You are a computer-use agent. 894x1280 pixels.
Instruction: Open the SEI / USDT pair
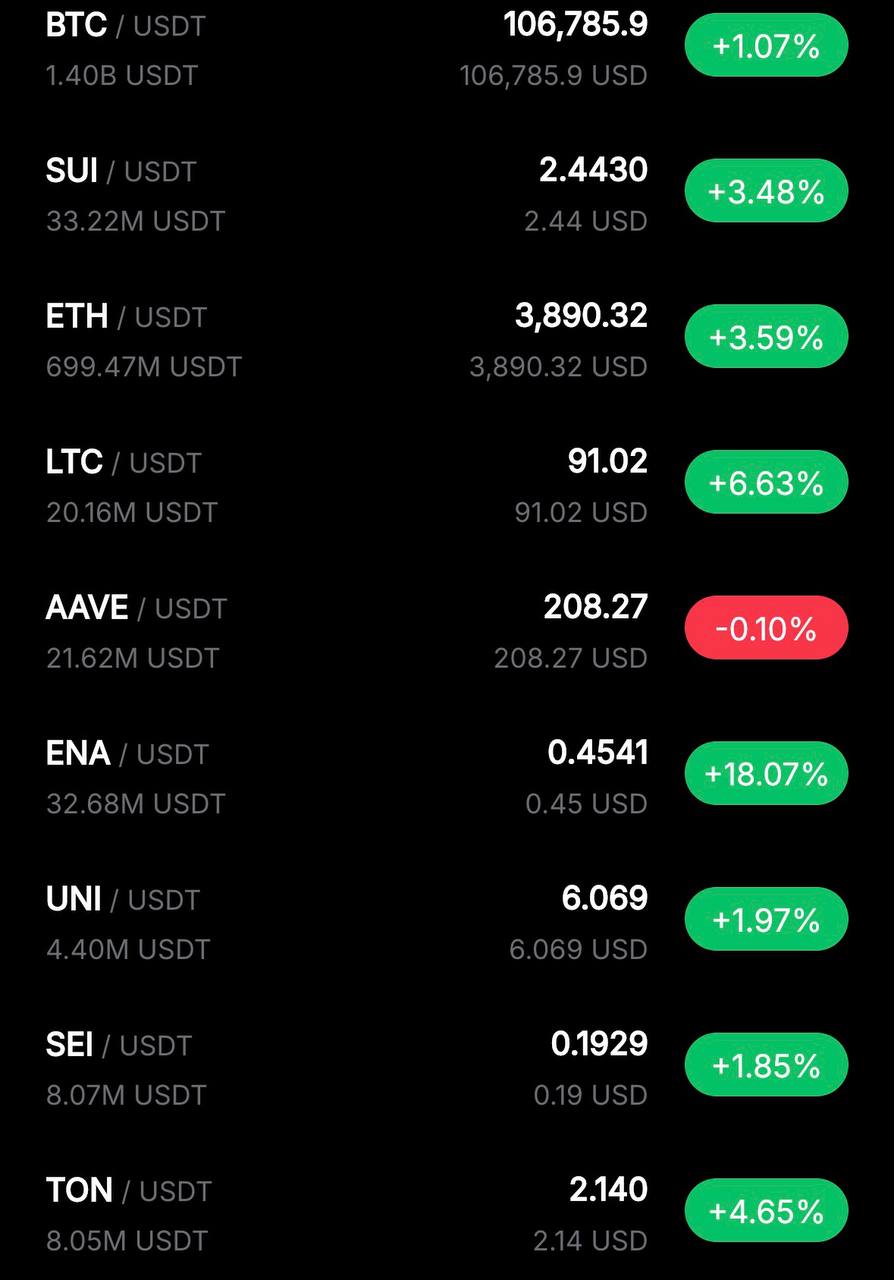point(119,1045)
